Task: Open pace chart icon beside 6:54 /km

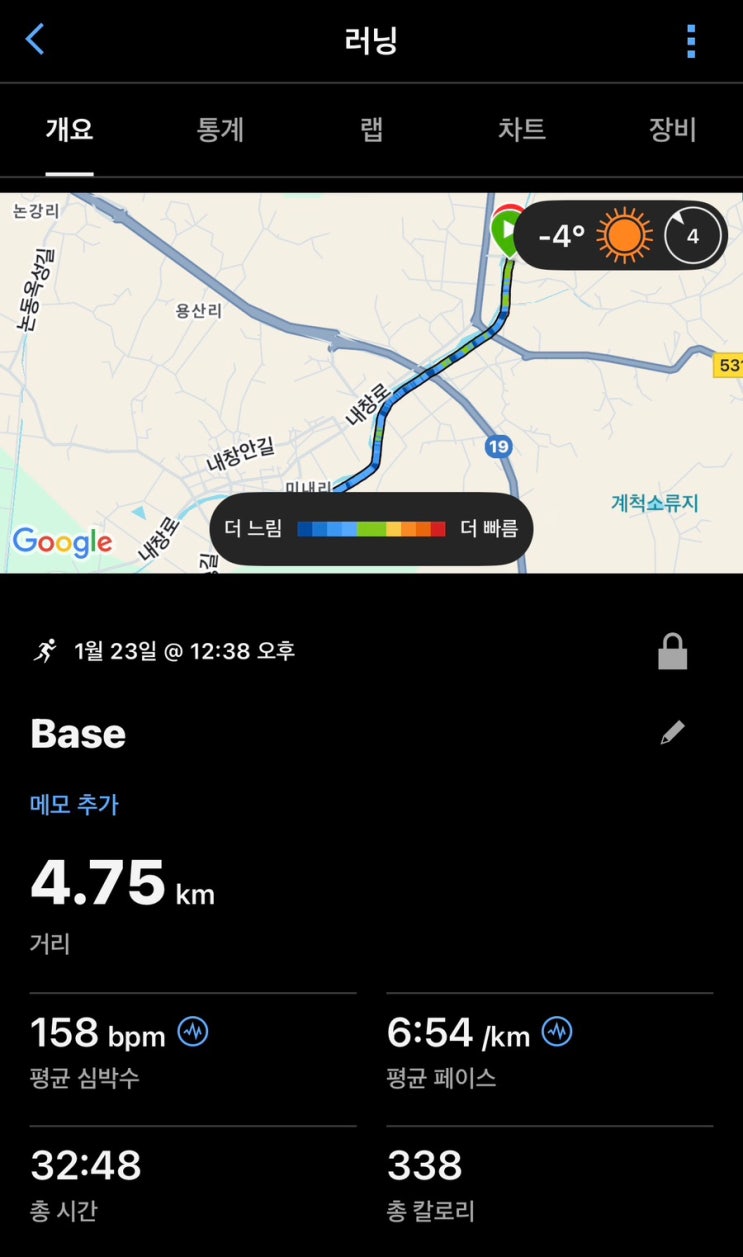Action: (x=557, y=1031)
